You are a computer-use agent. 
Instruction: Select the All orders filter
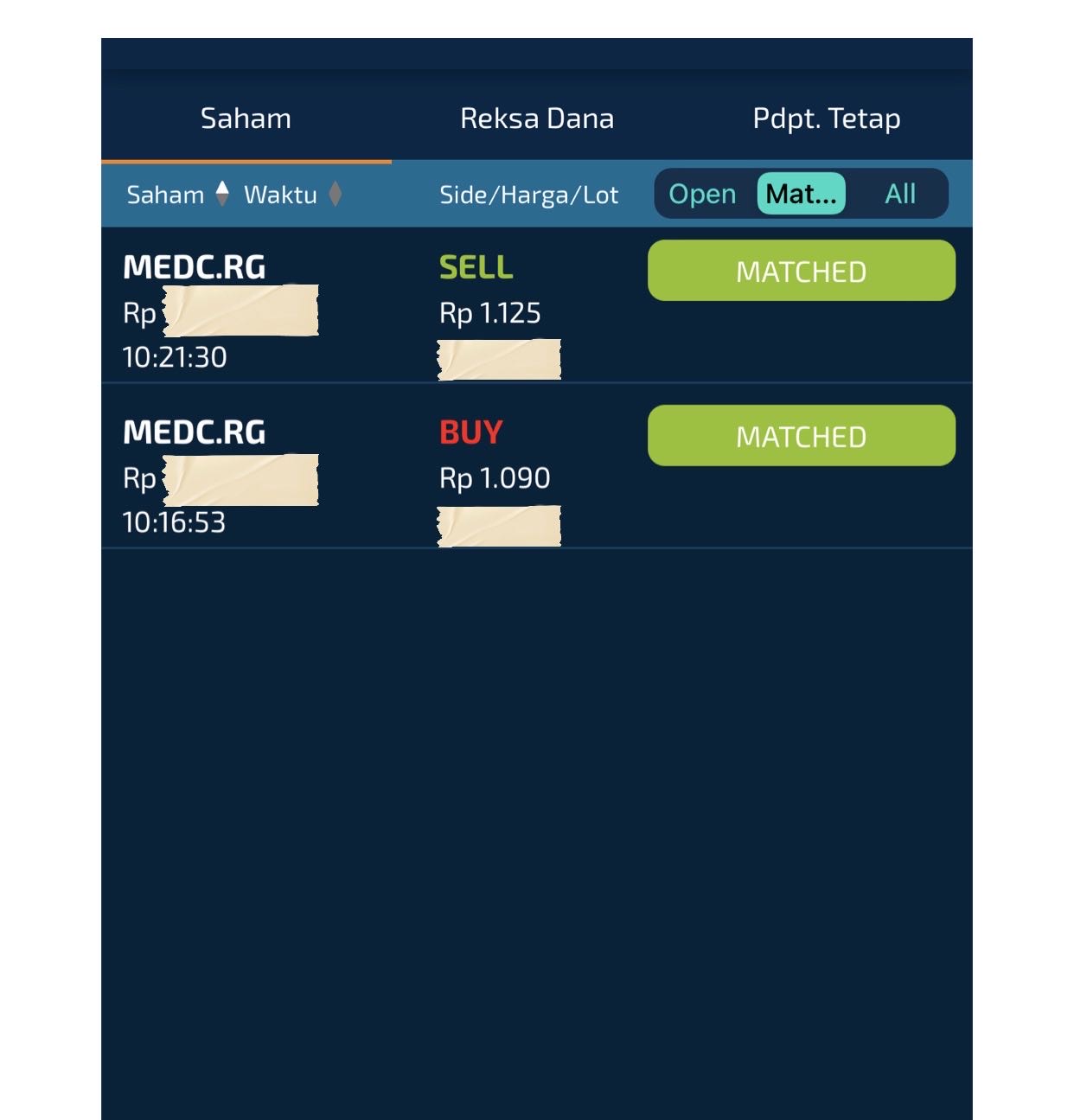[899, 194]
